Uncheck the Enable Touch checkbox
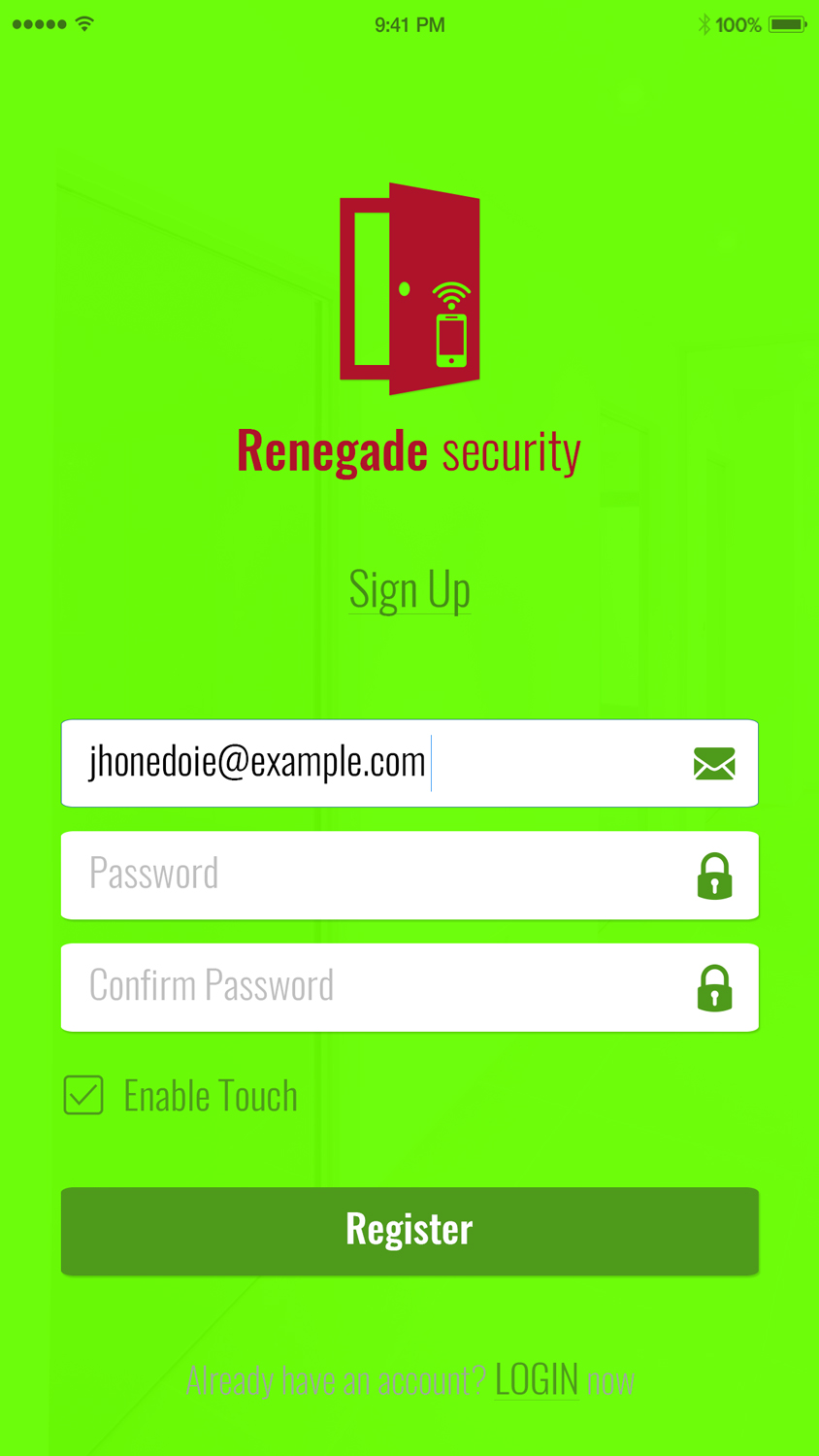Image resolution: width=819 pixels, height=1456 pixels. (x=83, y=1095)
